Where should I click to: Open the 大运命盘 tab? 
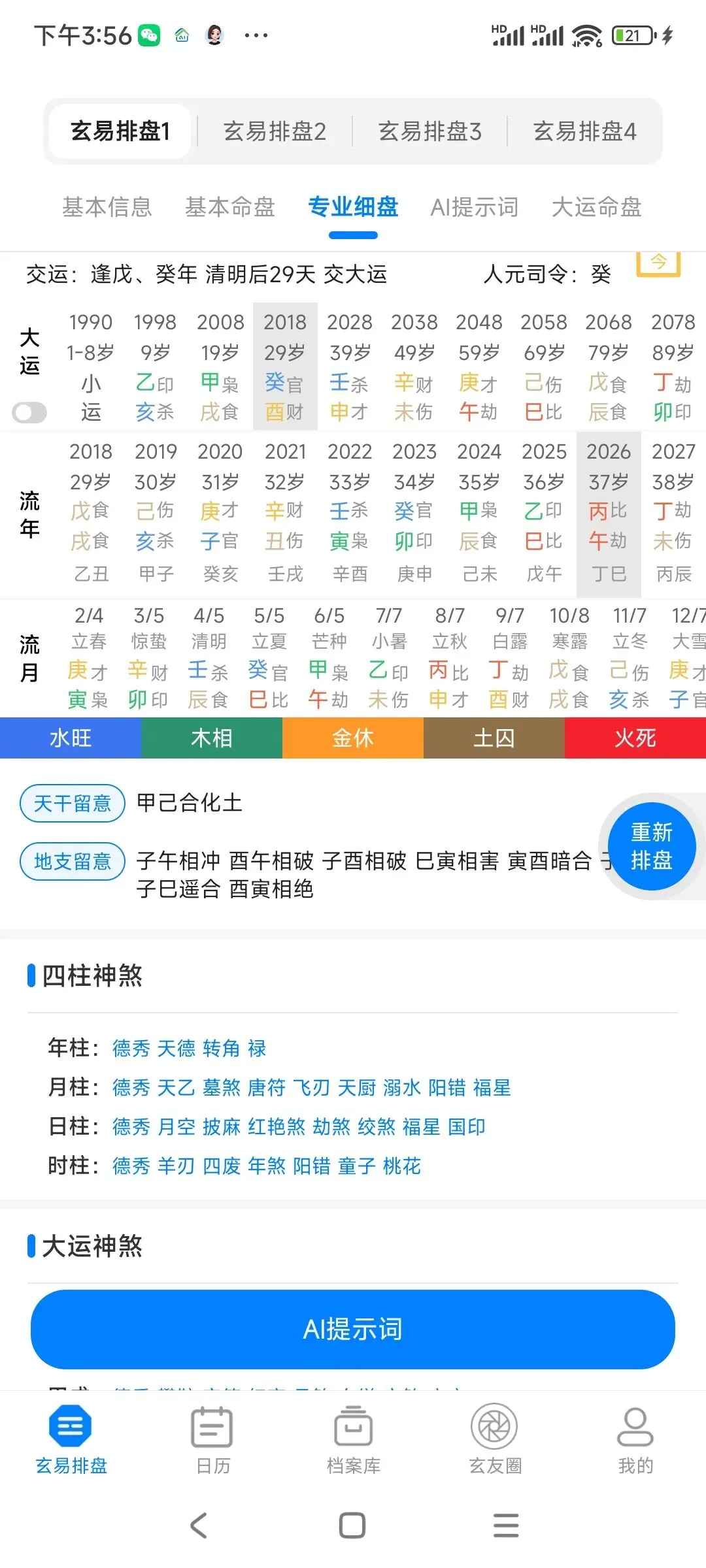(597, 207)
